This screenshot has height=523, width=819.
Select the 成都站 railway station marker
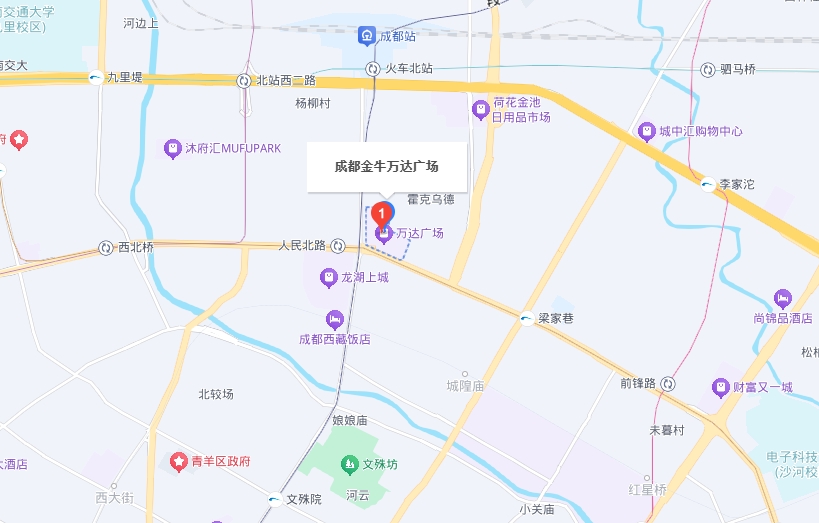pos(367,37)
